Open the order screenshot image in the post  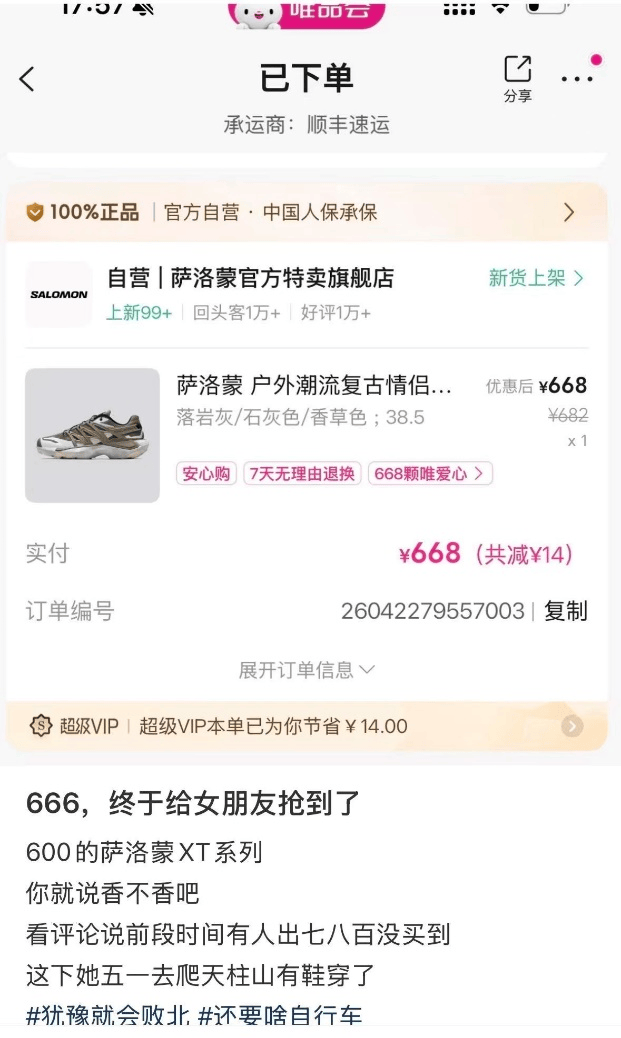point(310,400)
